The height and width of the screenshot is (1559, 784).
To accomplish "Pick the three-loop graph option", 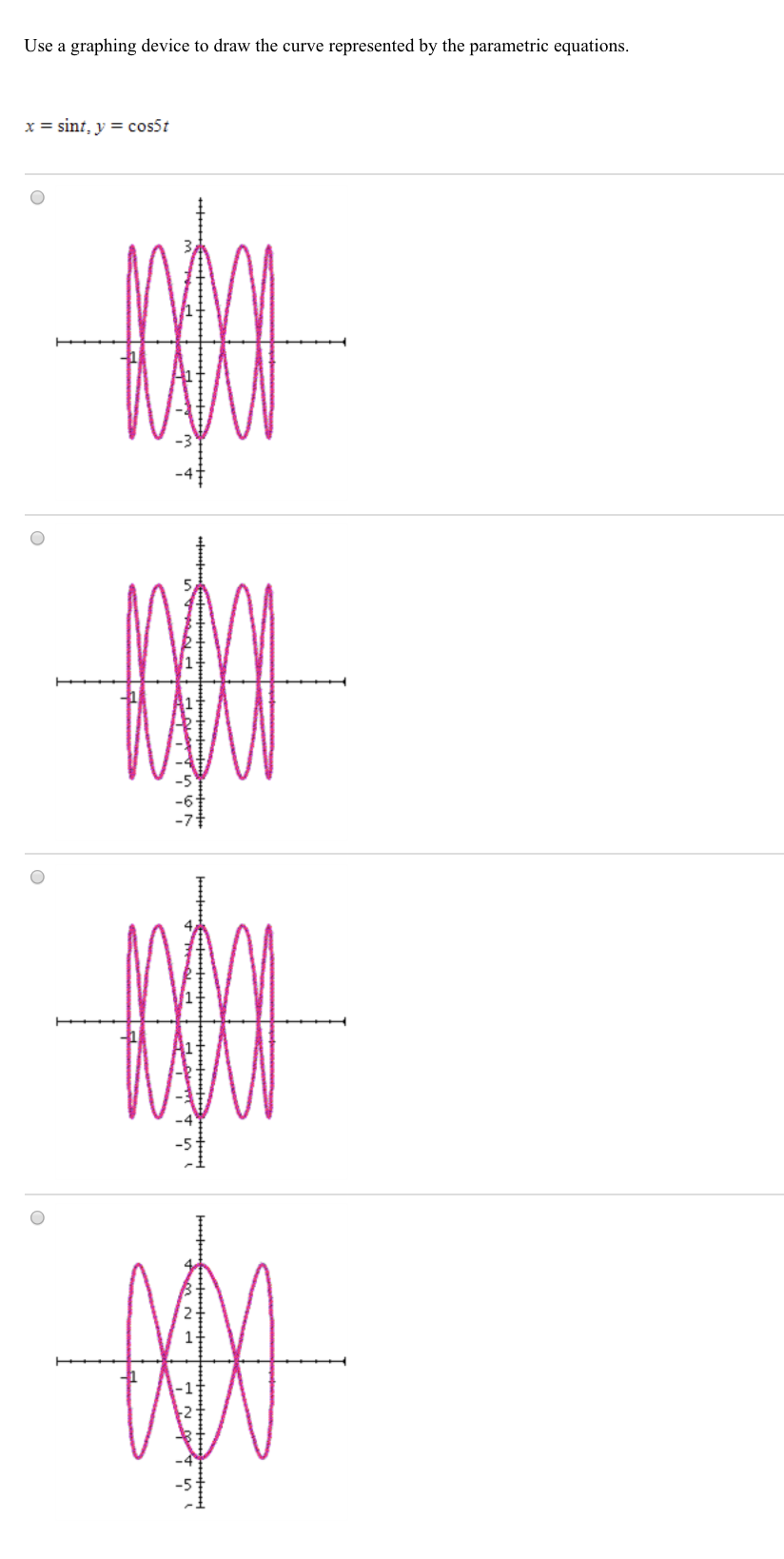I will [37, 1217].
